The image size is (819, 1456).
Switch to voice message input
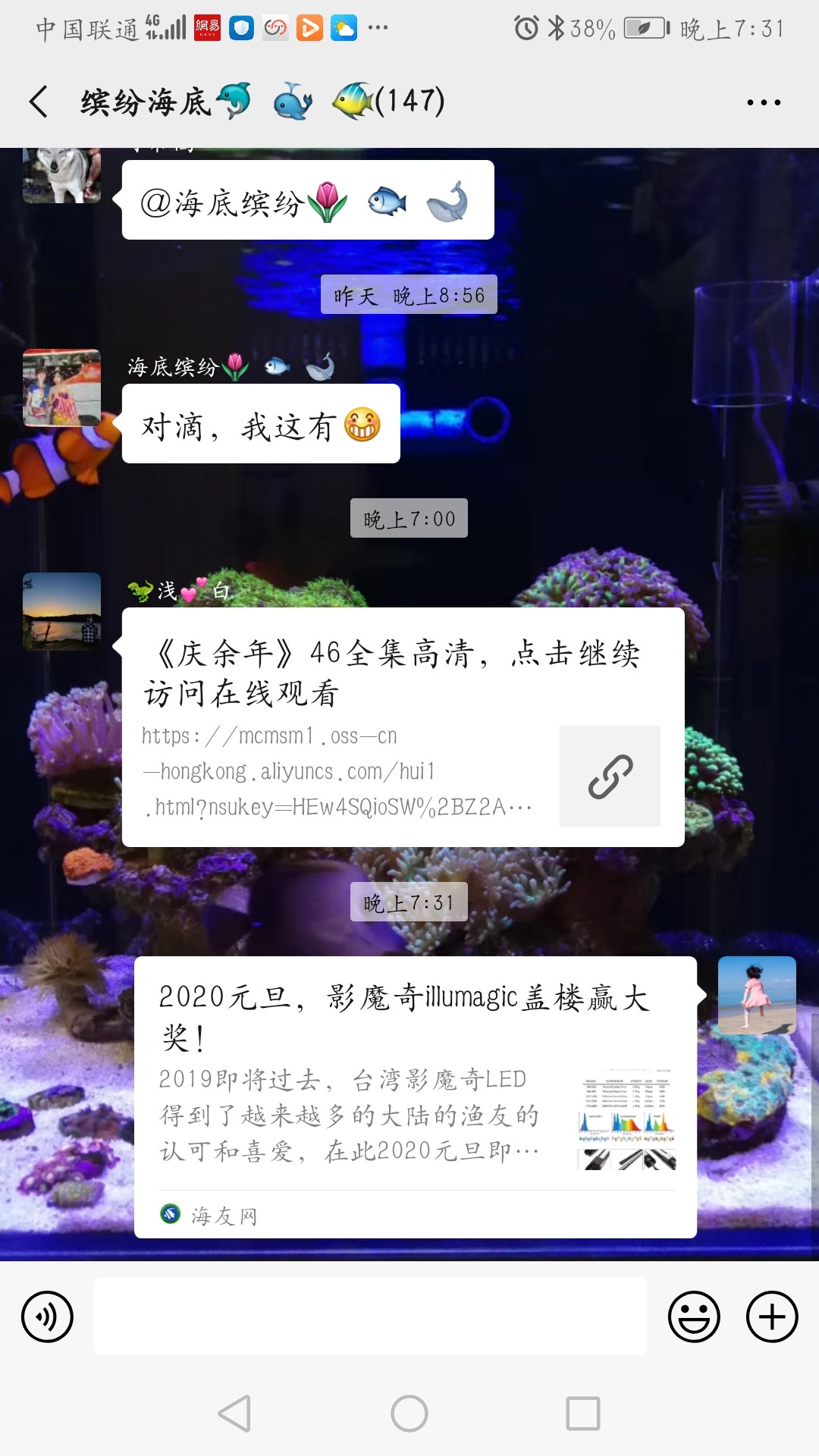[47, 1316]
